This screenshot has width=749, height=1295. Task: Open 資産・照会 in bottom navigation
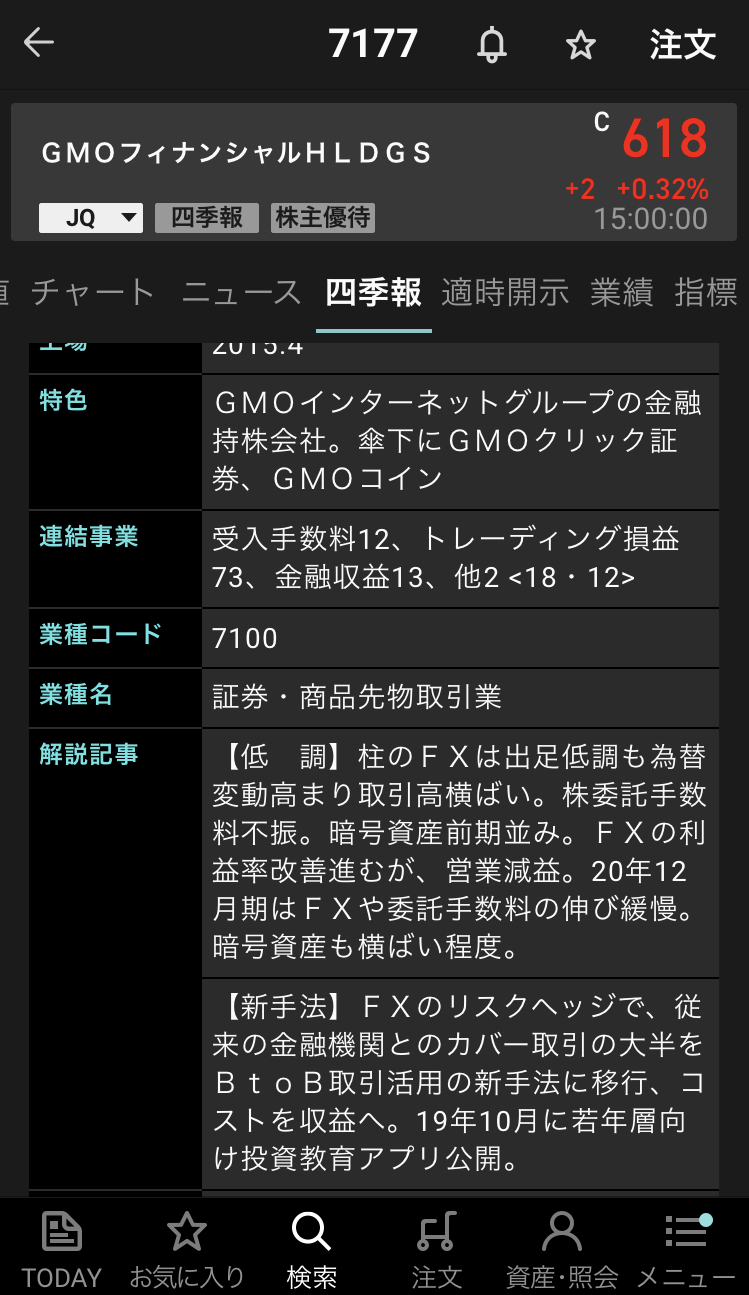tap(561, 1248)
